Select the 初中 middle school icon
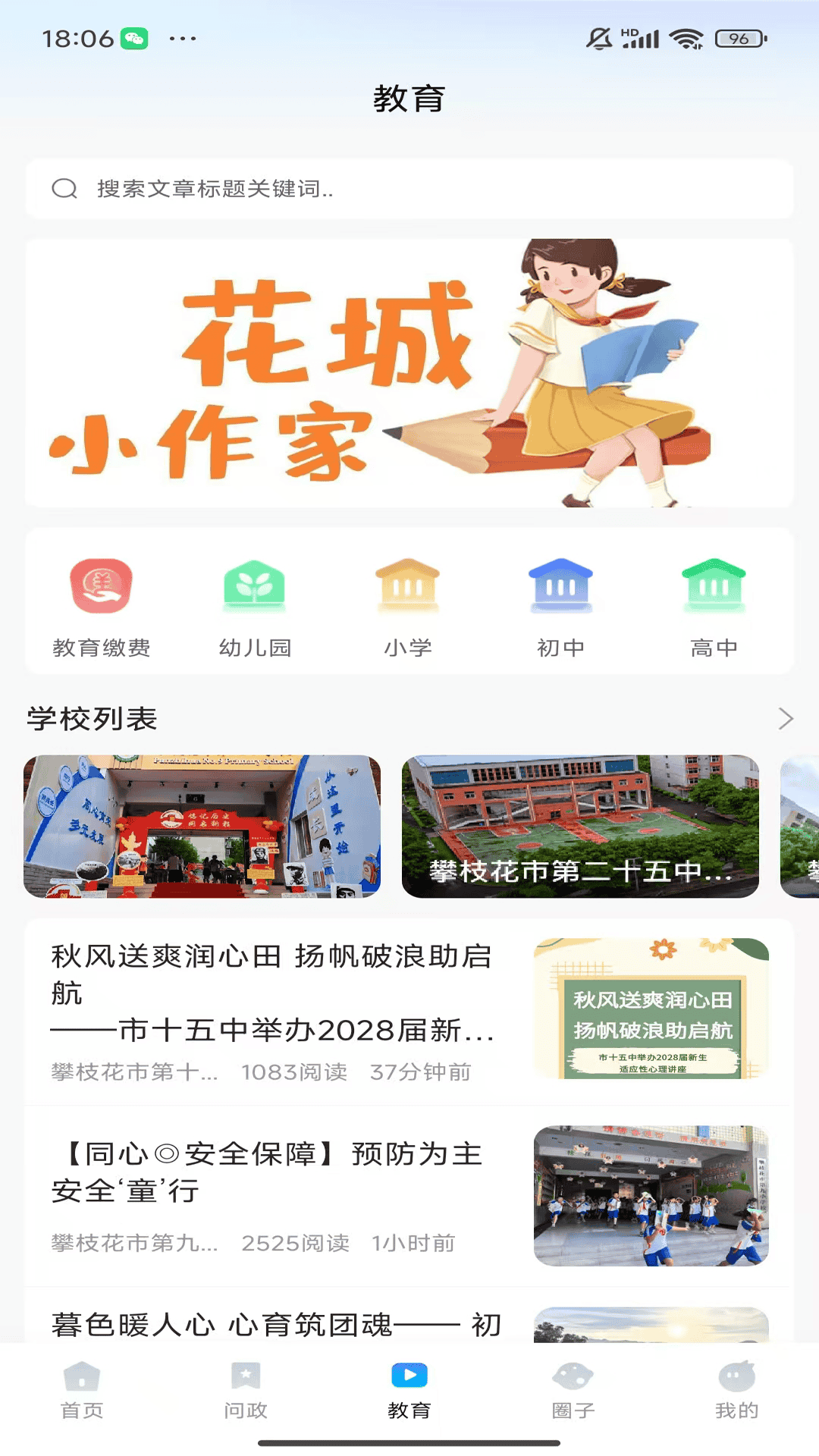 pos(562,585)
